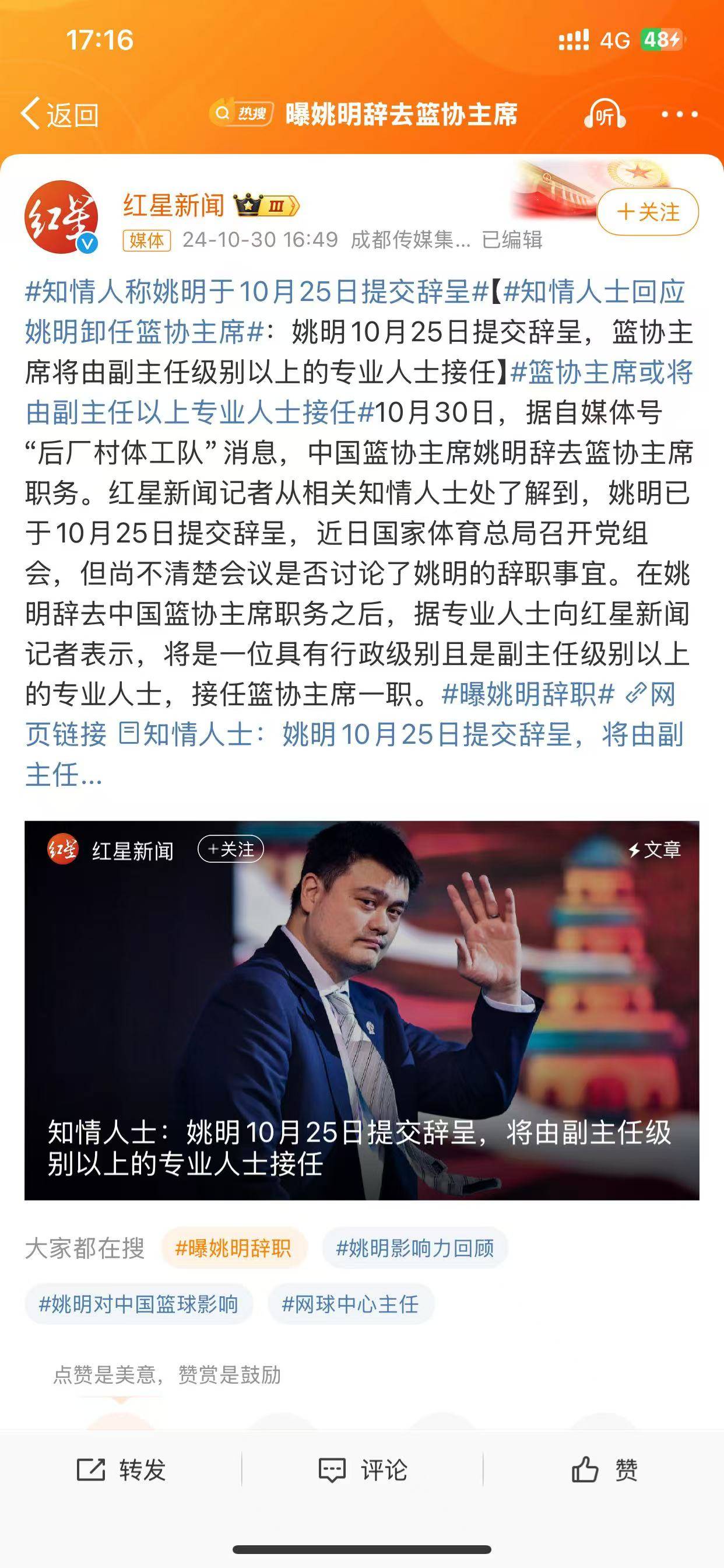Follow 红星新闻 with the +关注 button
The height and width of the screenshot is (1568, 724).
[647, 212]
